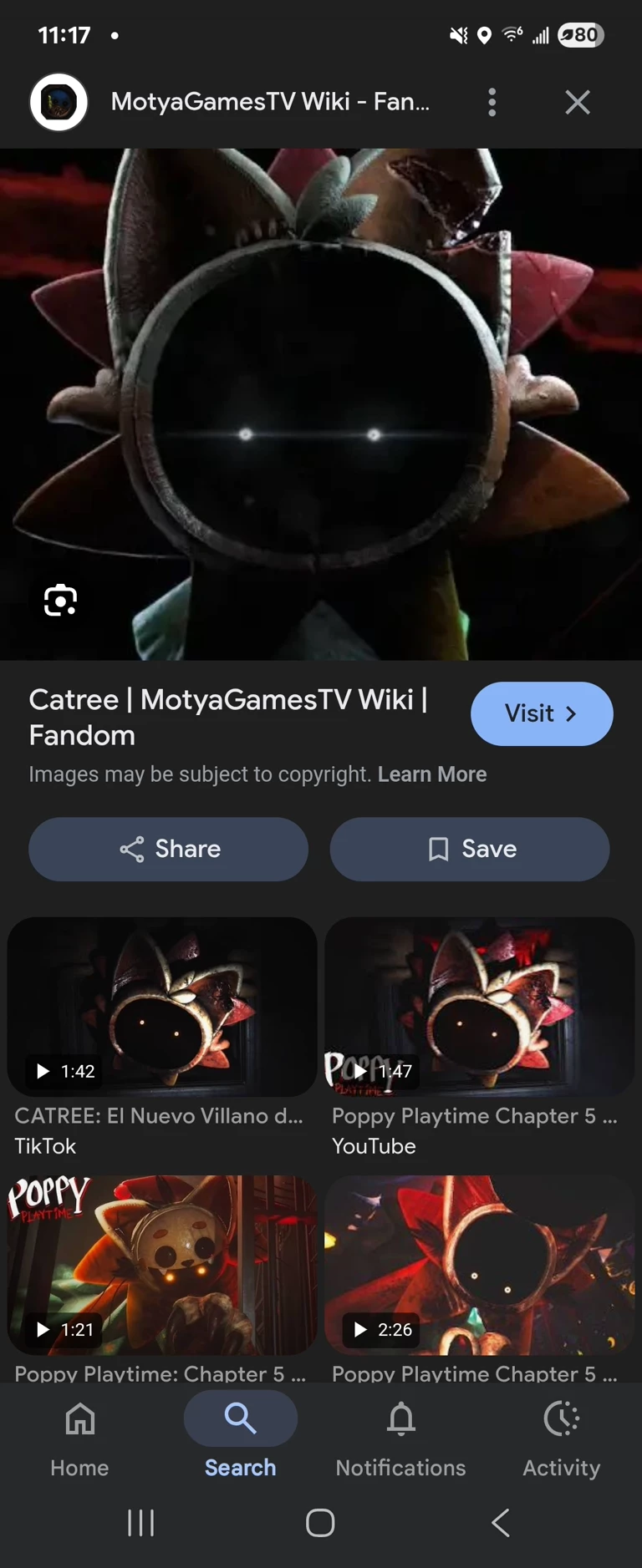Open the three-dot overflow menu
Screen dimensions: 642x1568
(492, 102)
